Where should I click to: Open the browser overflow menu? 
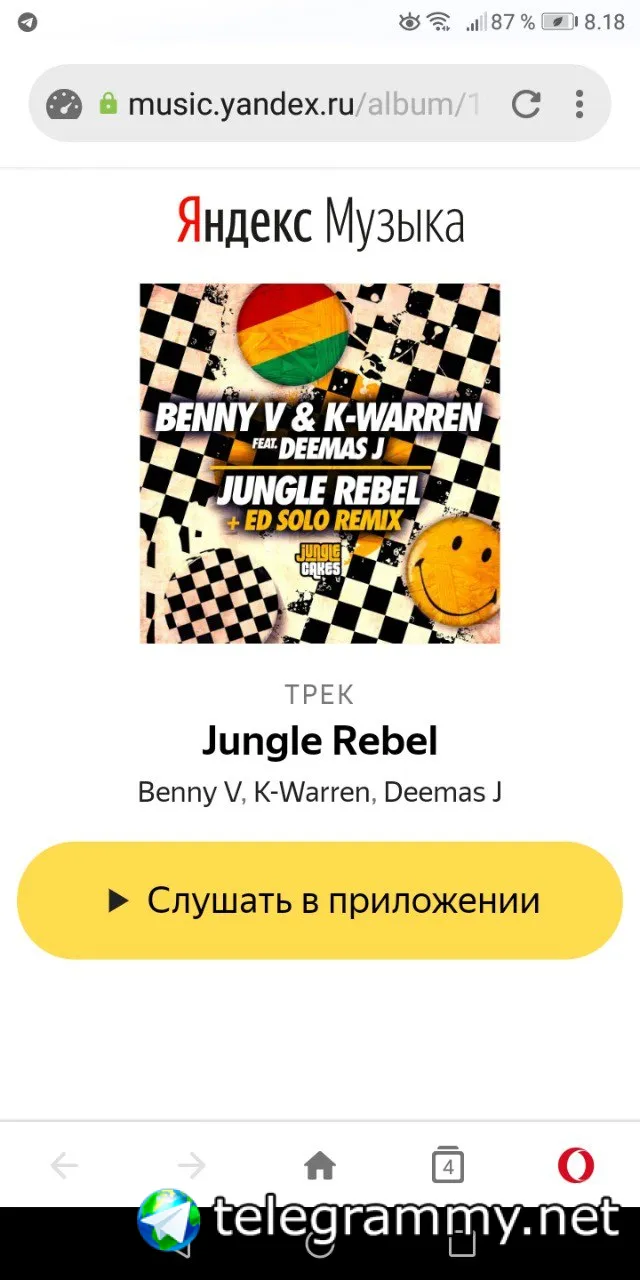pyautogui.click(x=579, y=104)
